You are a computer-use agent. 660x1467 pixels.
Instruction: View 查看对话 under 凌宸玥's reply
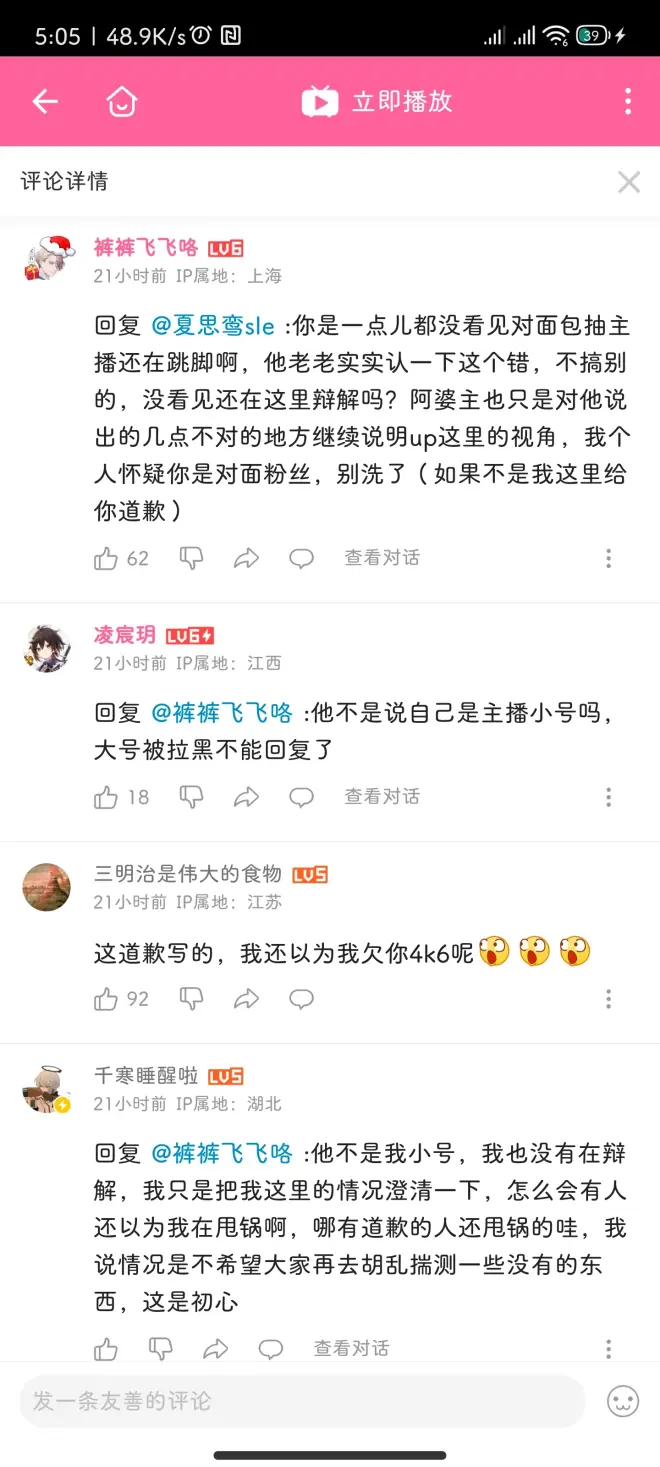tap(382, 797)
